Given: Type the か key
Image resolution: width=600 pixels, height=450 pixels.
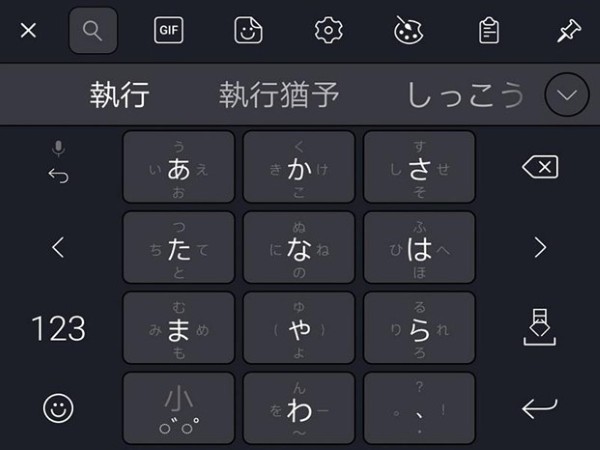Looking at the screenshot, I should pos(299,168).
